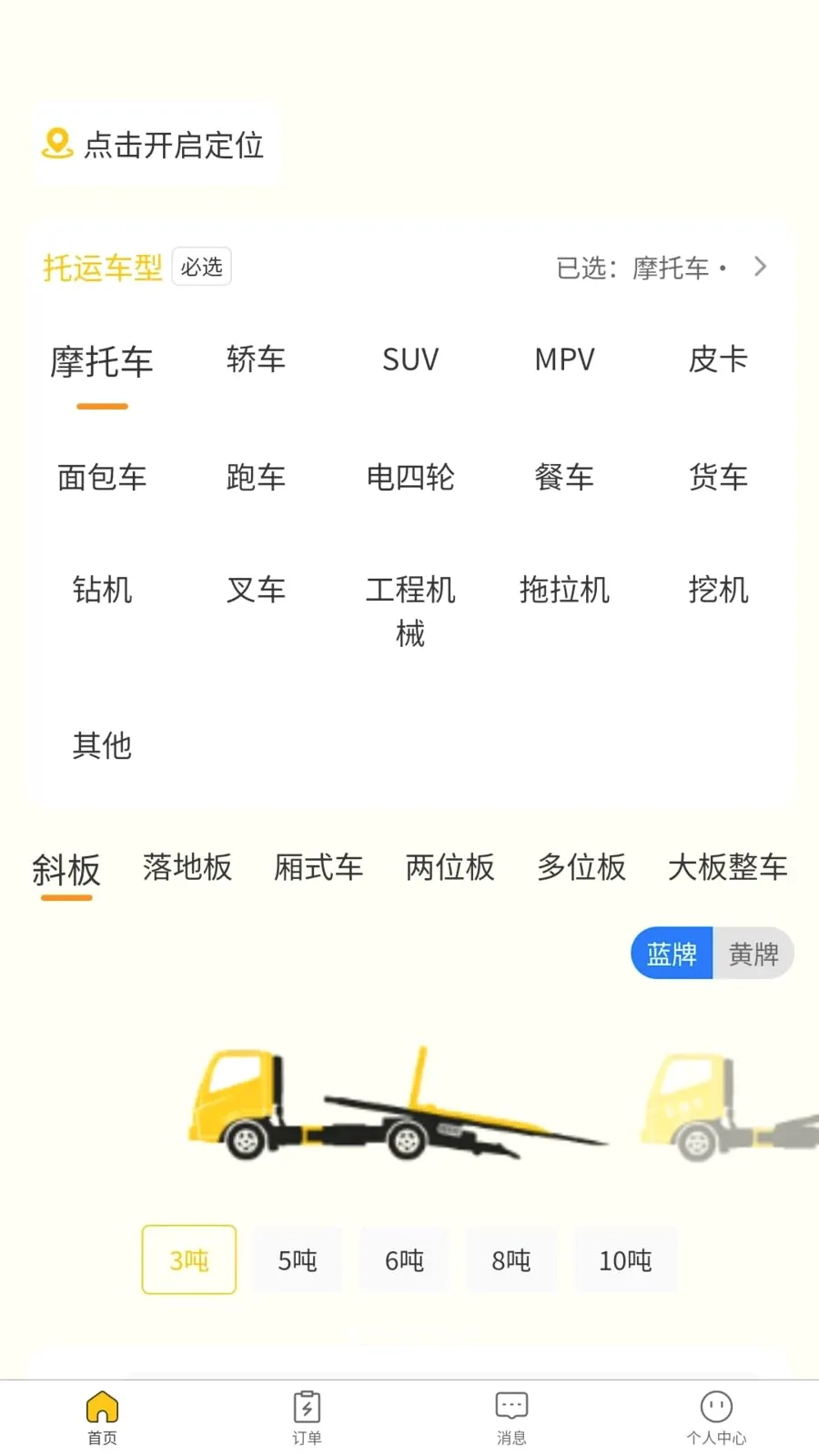Switch to the 落地板 tab

pos(187,867)
